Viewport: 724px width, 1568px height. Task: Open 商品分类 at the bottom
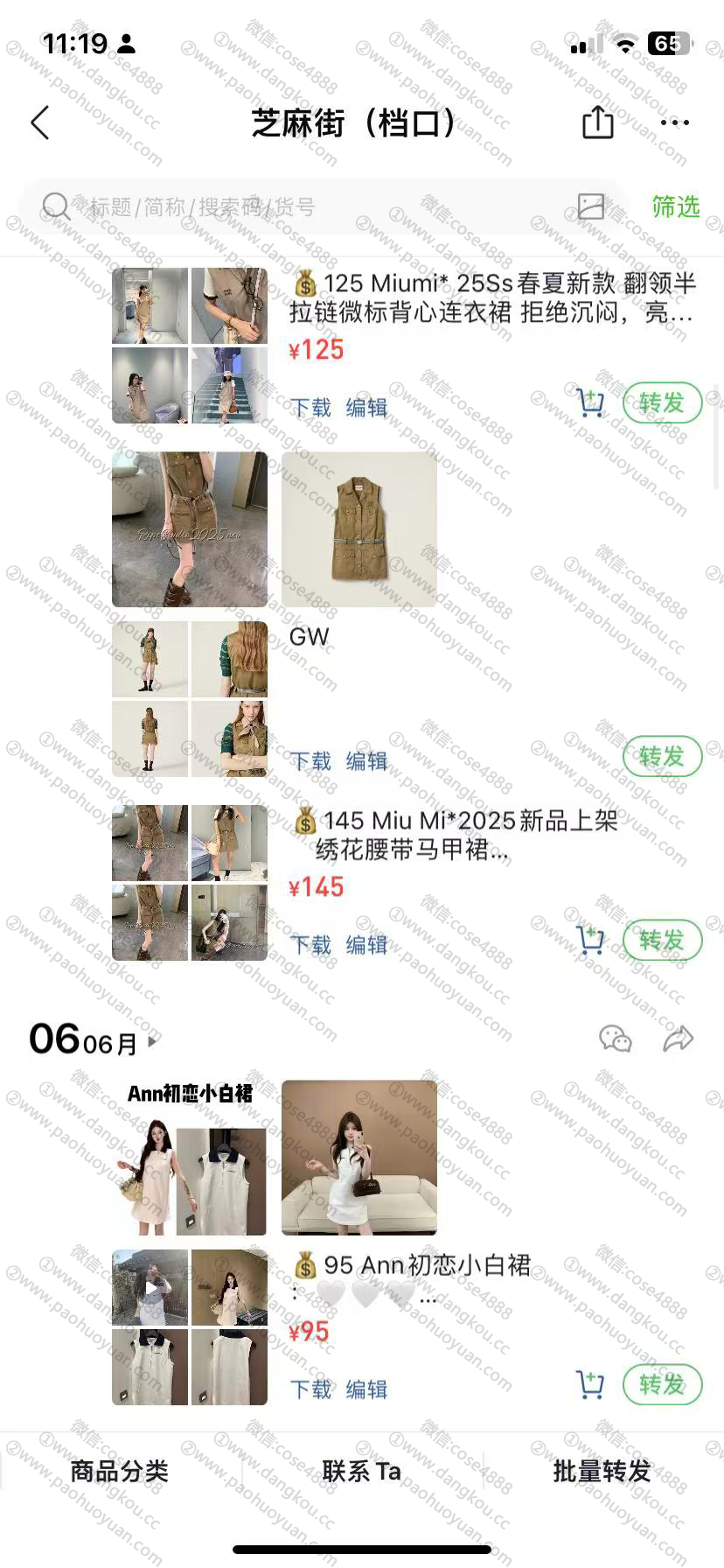(120, 1471)
